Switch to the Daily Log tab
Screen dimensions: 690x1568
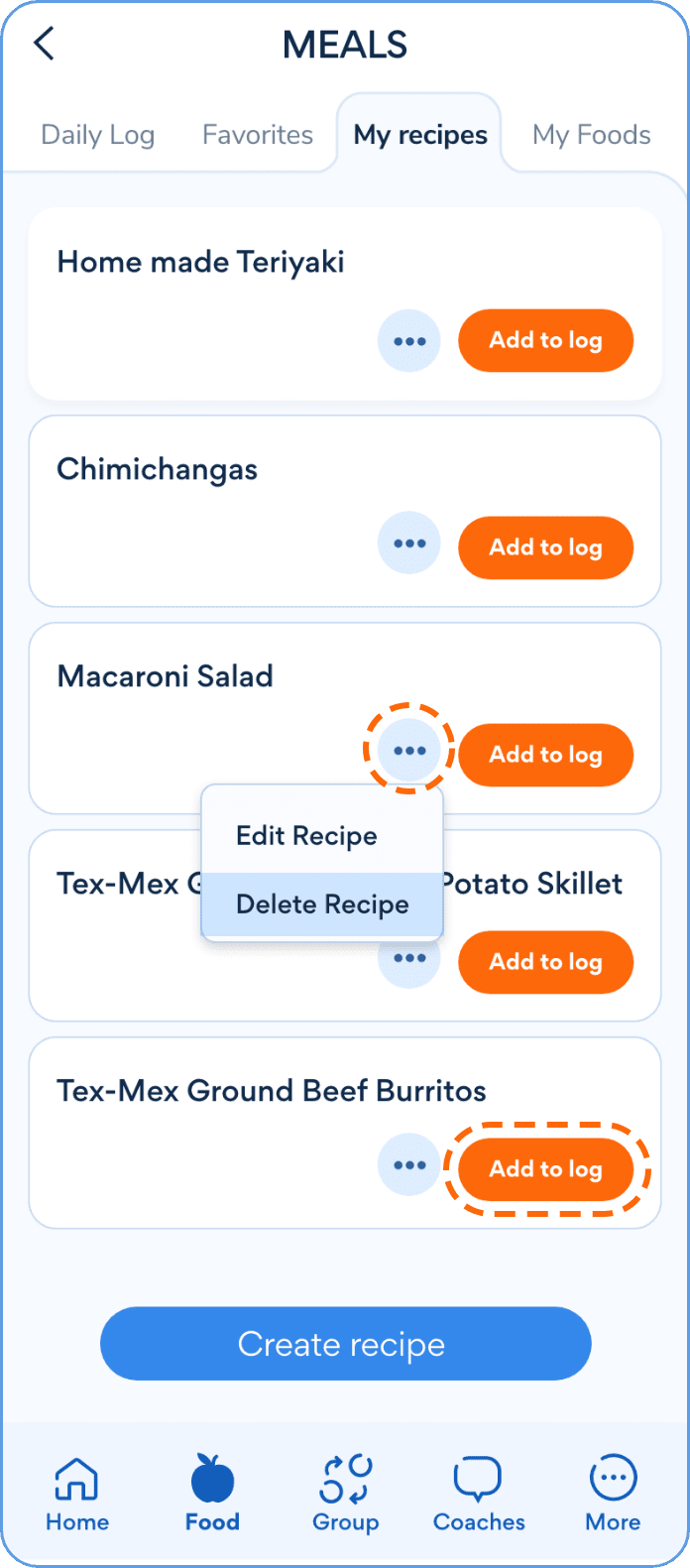click(97, 135)
